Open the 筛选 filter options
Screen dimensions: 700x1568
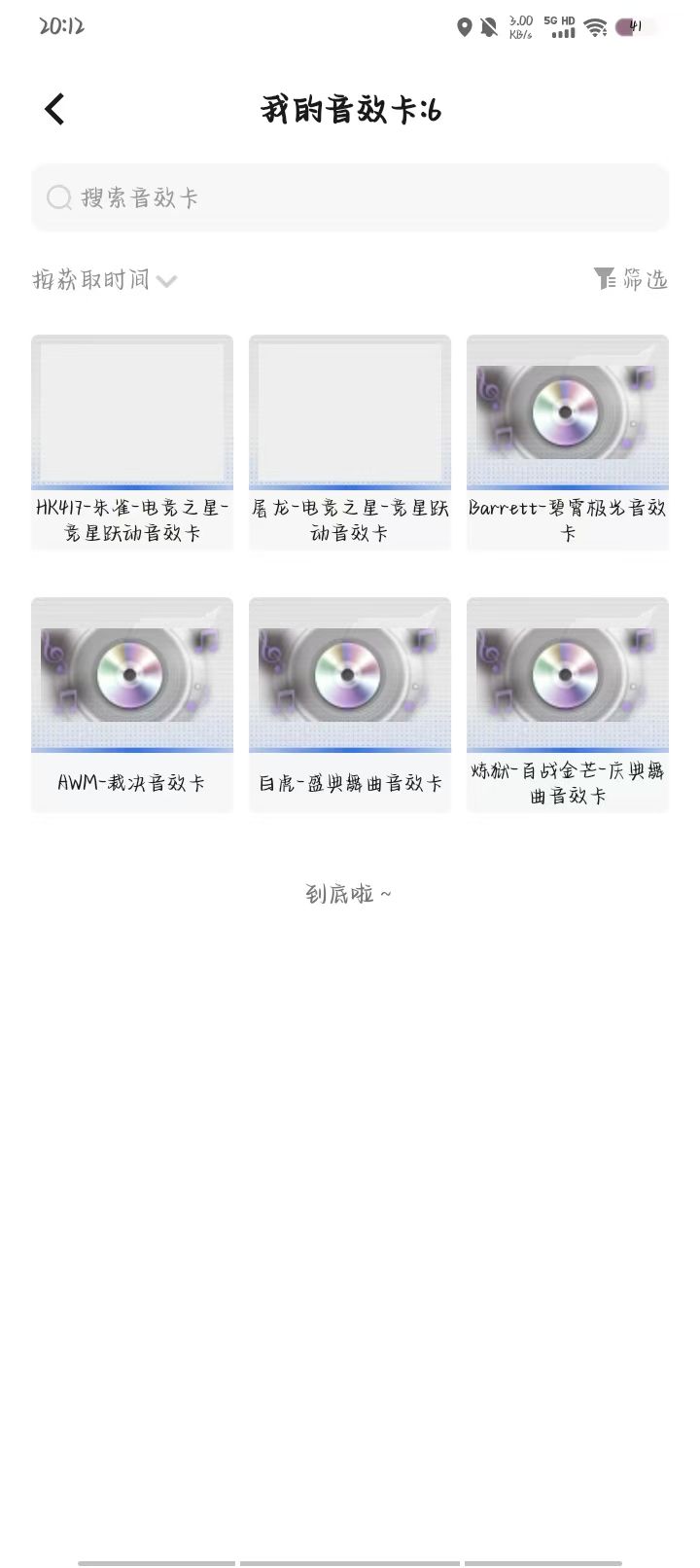tap(631, 279)
